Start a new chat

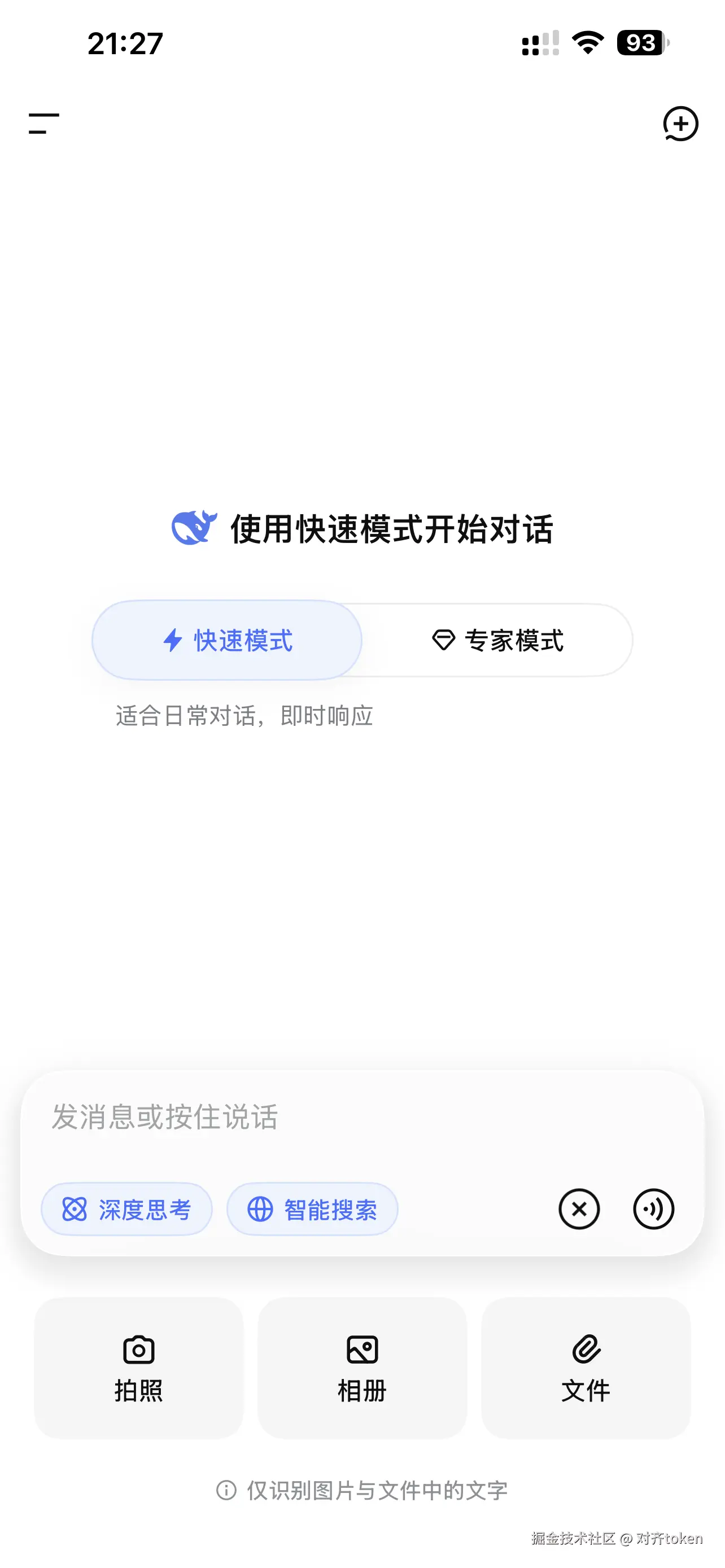(680, 124)
